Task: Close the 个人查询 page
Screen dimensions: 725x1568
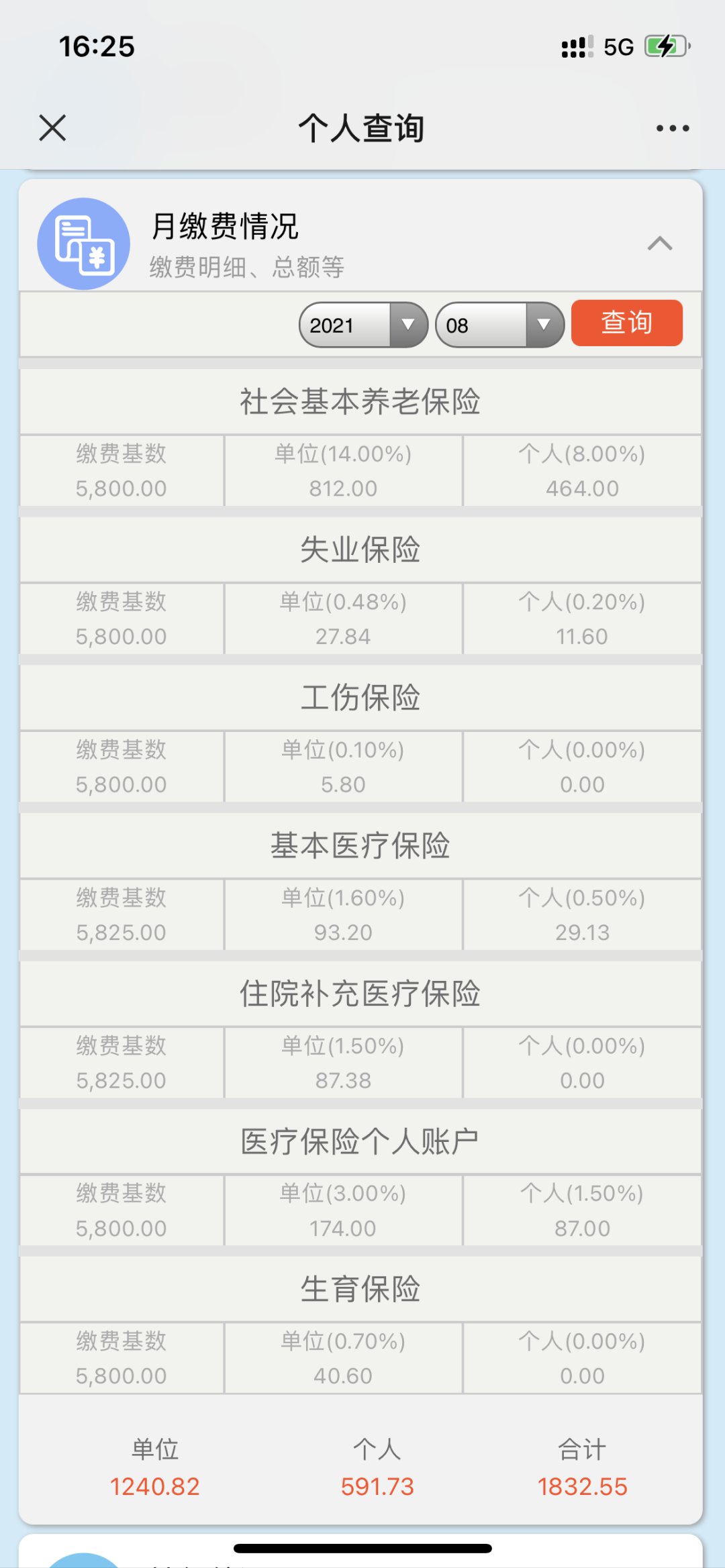Action: [x=52, y=127]
